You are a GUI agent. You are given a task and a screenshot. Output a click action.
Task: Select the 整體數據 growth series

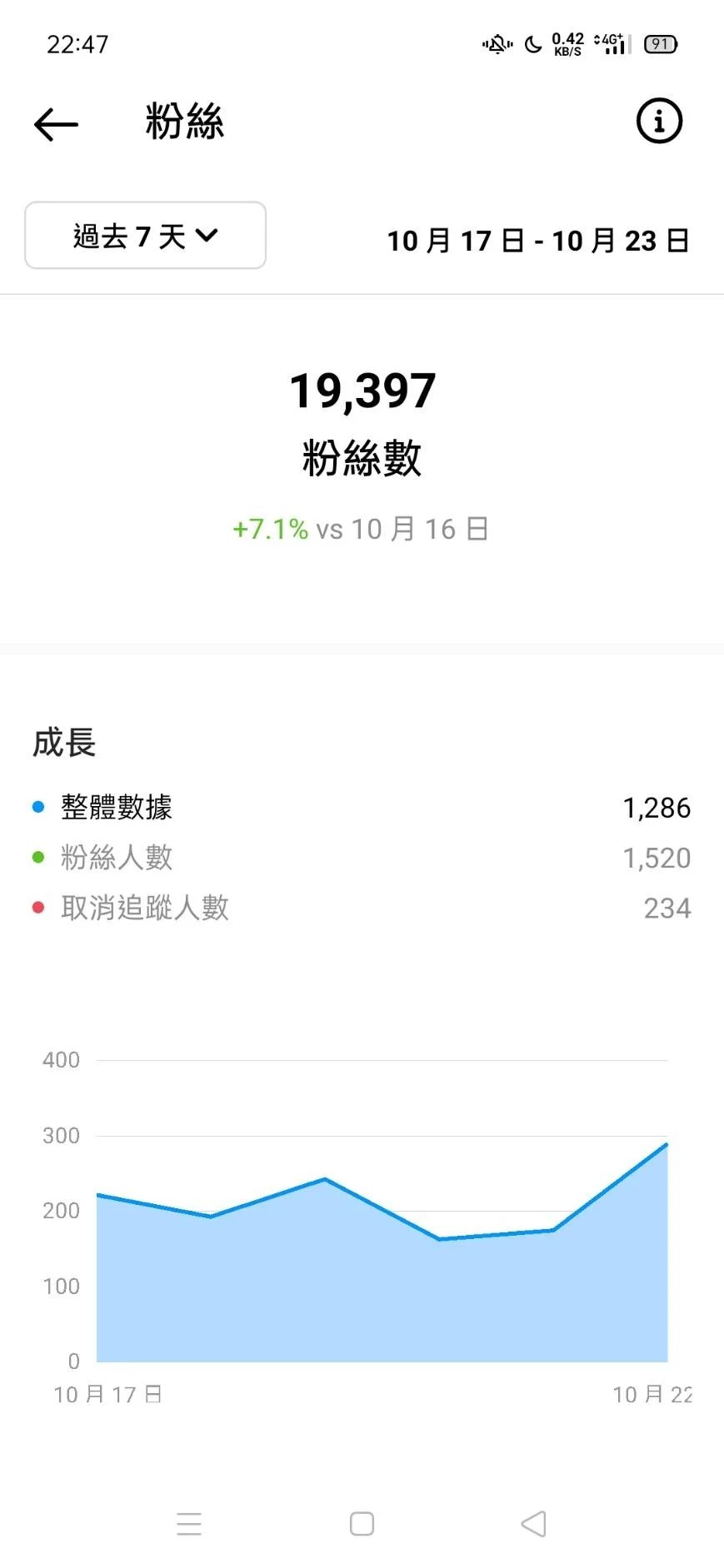coord(117,807)
